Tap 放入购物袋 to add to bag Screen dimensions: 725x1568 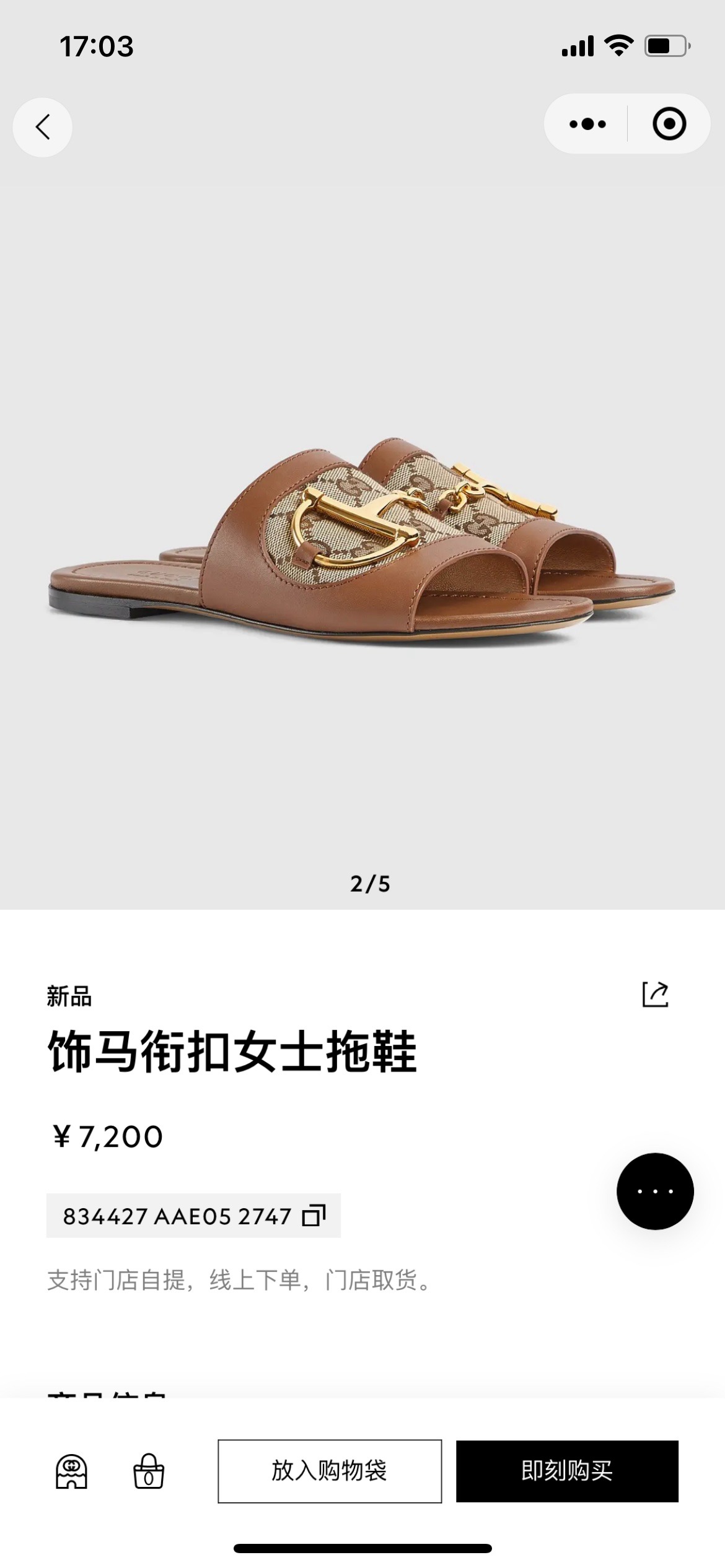pyautogui.click(x=330, y=1471)
